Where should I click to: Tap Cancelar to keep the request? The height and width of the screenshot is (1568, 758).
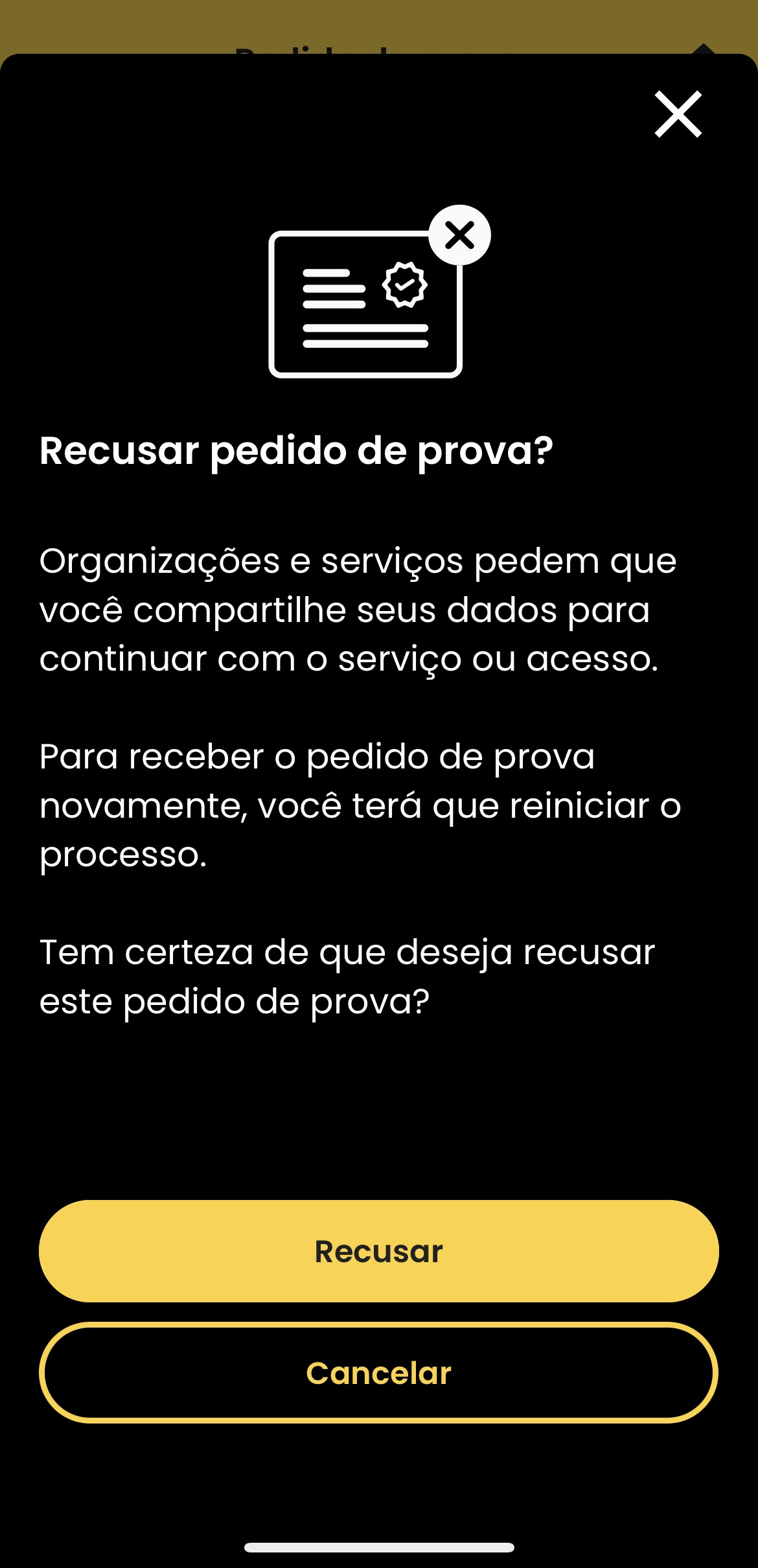point(379,1372)
